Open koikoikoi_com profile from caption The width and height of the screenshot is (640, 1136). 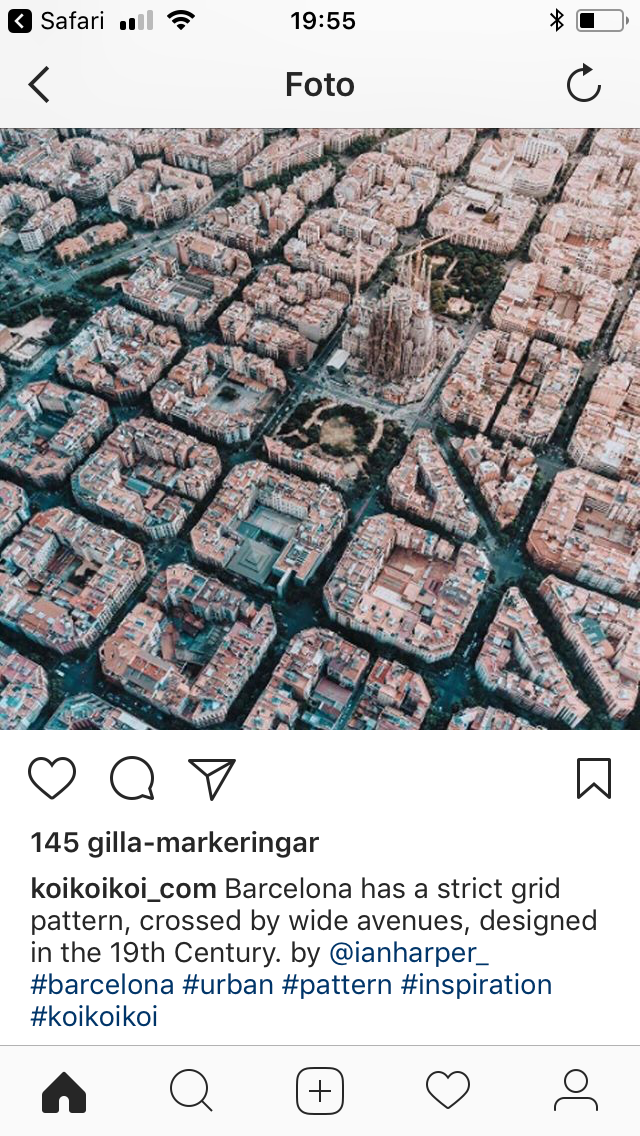[x=123, y=888]
